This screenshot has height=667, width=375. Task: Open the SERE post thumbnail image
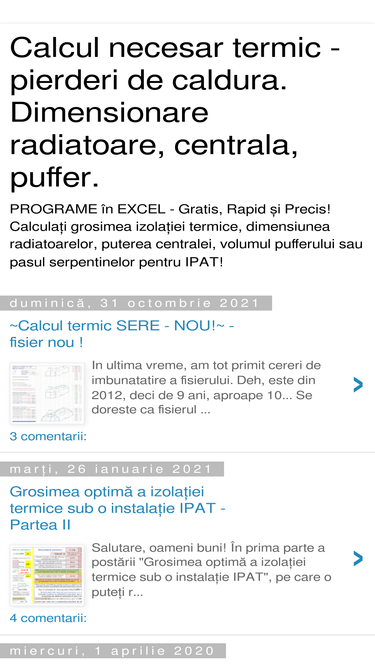tap(47, 393)
